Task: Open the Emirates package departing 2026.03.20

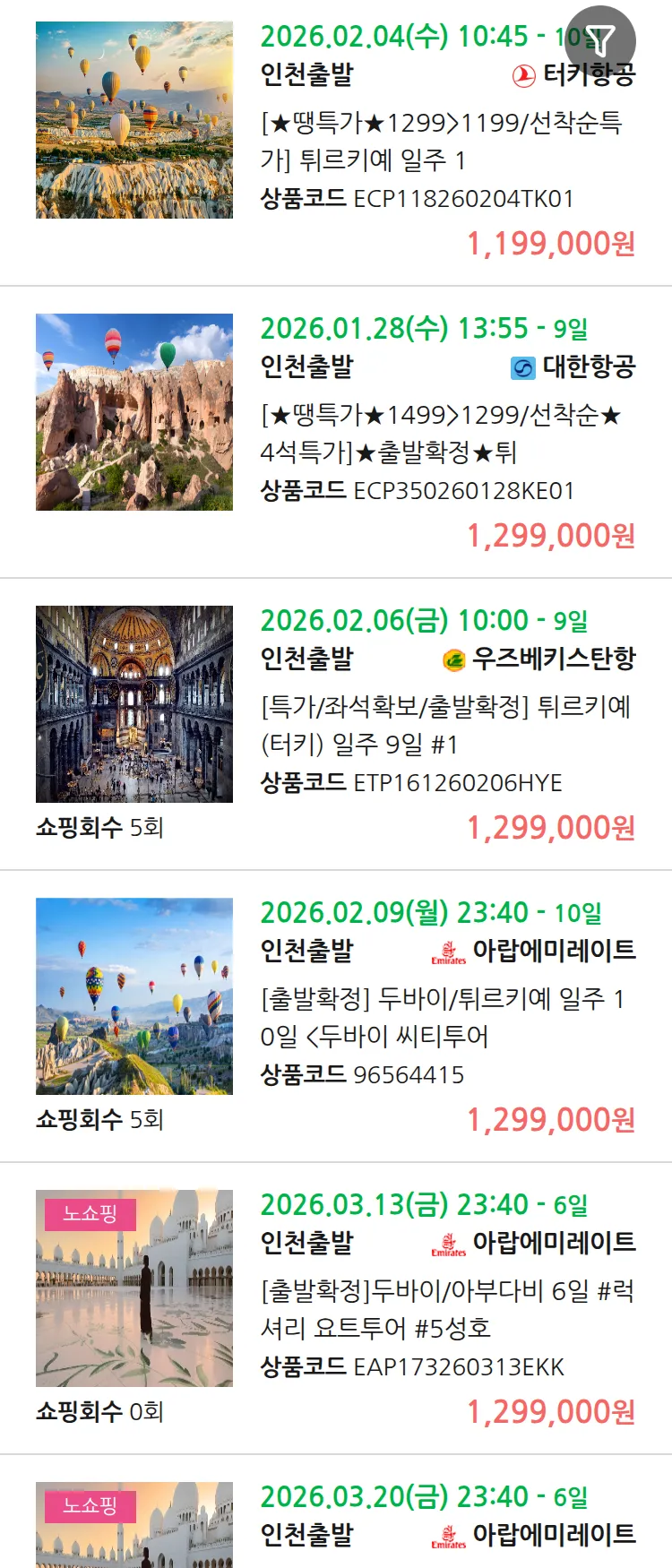Action: (446, 1514)
